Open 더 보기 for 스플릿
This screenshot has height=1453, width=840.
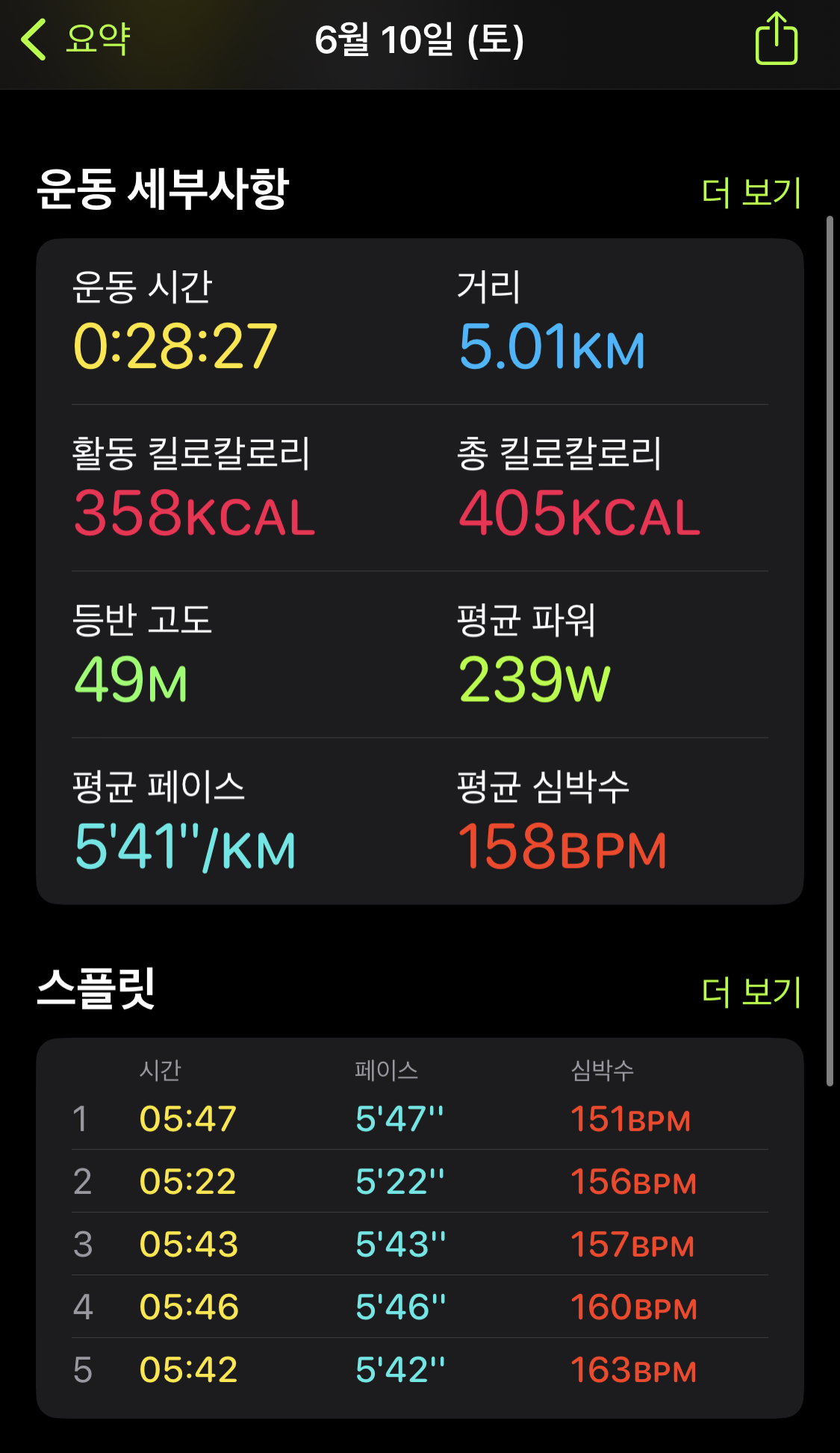tap(750, 992)
